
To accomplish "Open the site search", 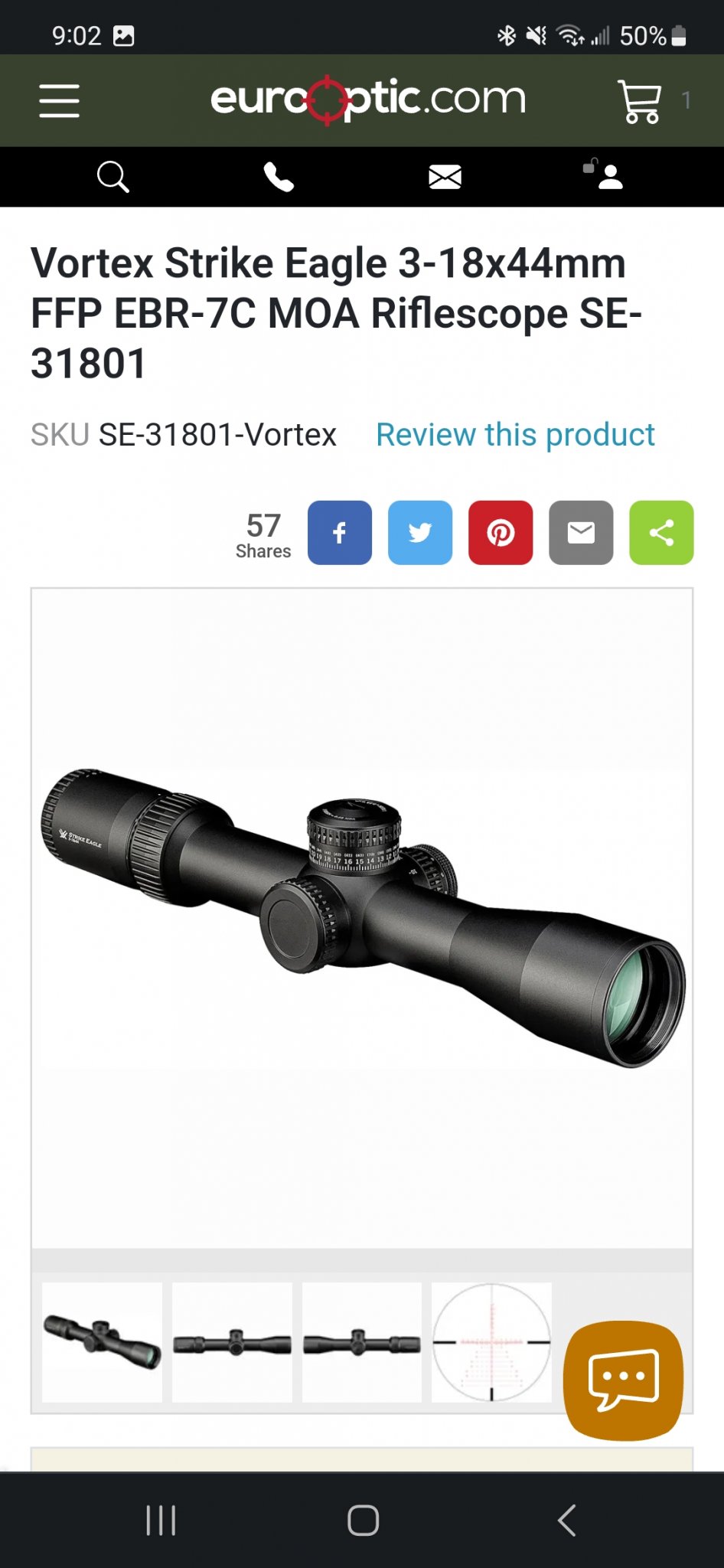I will pyautogui.click(x=113, y=177).
